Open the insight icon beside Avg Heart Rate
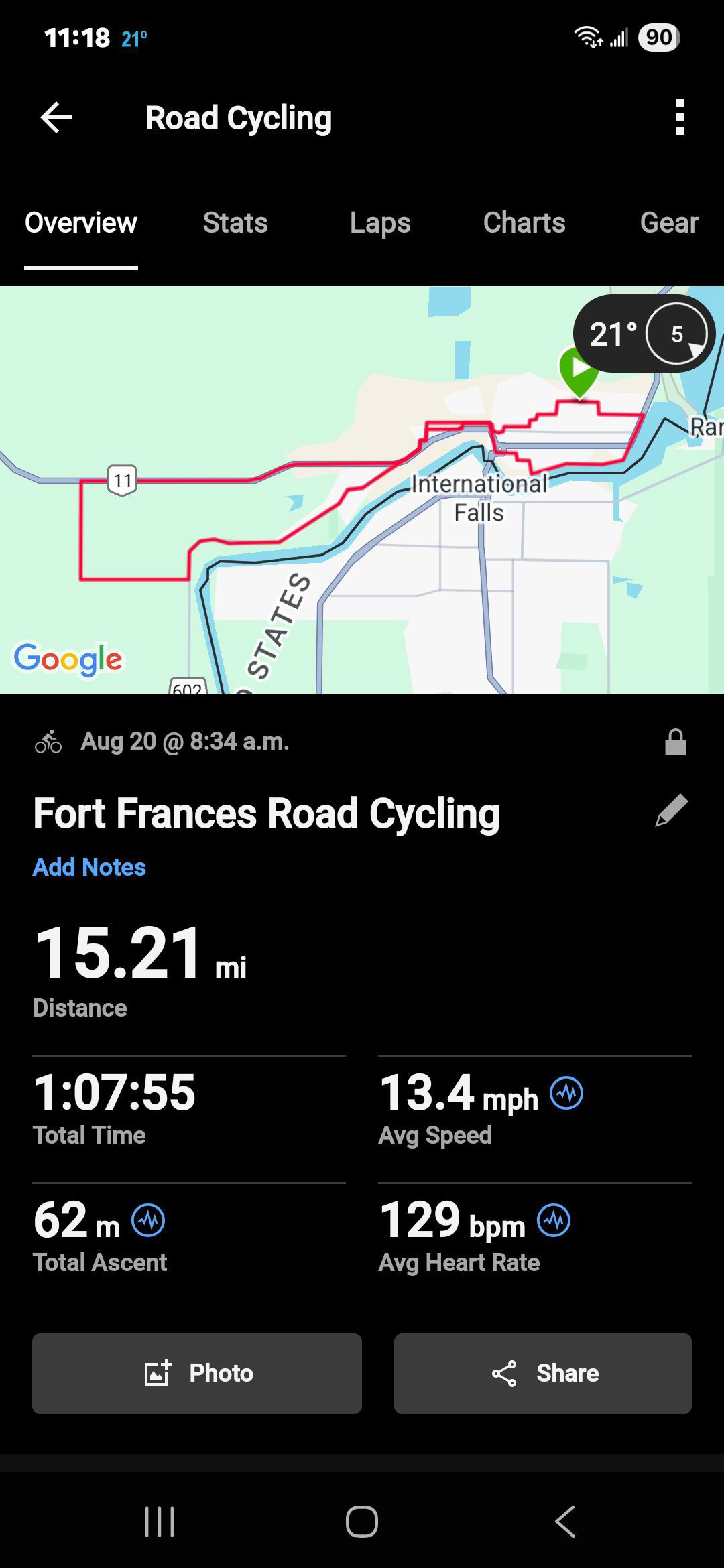This screenshot has width=724, height=1568. (x=554, y=1221)
